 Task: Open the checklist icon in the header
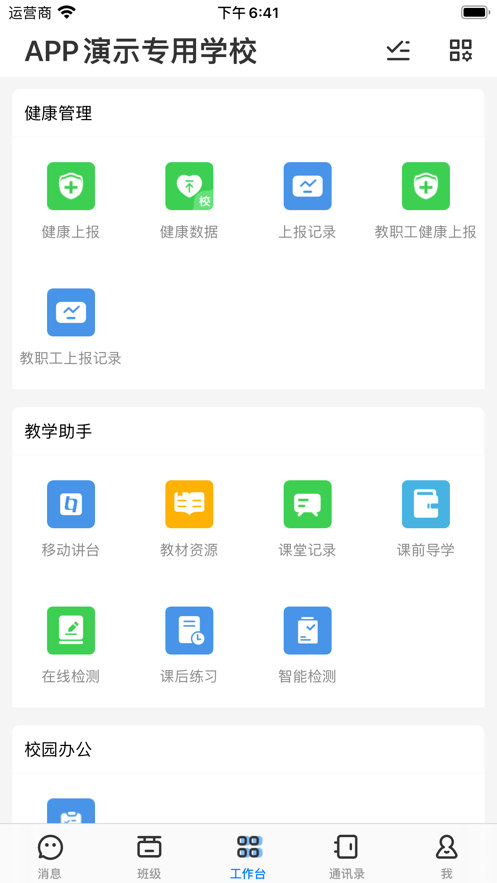[x=398, y=51]
